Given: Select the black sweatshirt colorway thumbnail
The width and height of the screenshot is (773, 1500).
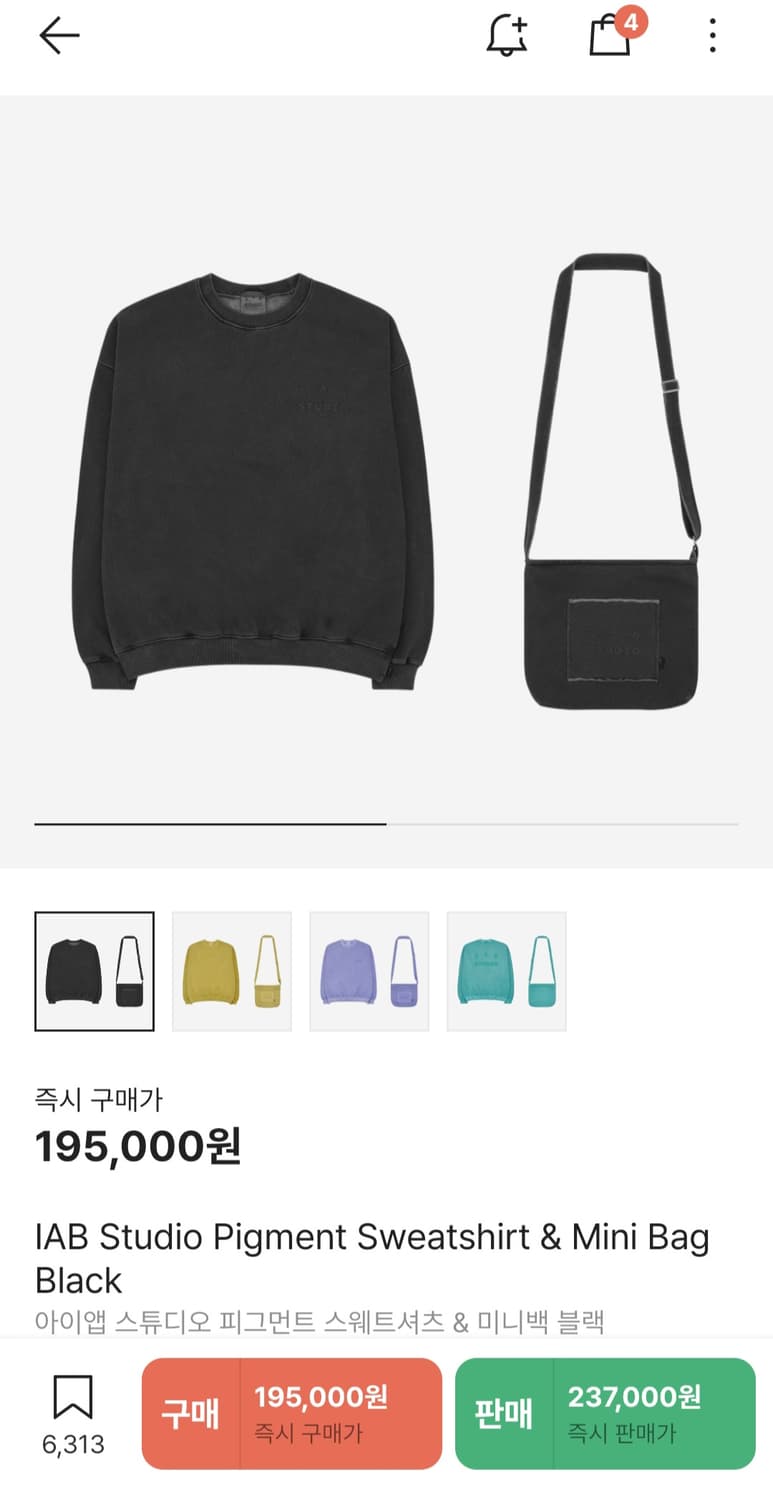Looking at the screenshot, I should 94,970.
